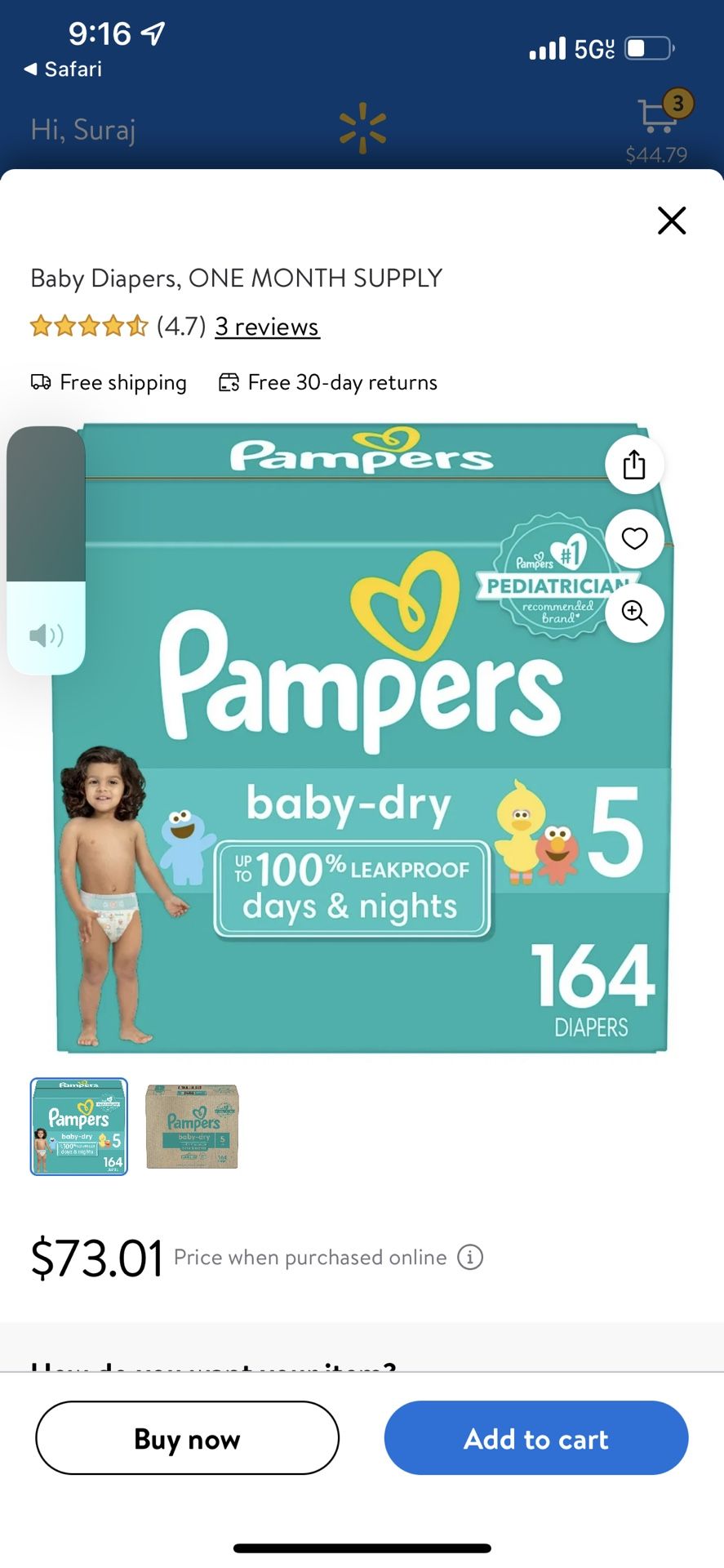724x1568 pixels.
Task: Open the 3 reviews link
Action: click(x=267, y=327)
